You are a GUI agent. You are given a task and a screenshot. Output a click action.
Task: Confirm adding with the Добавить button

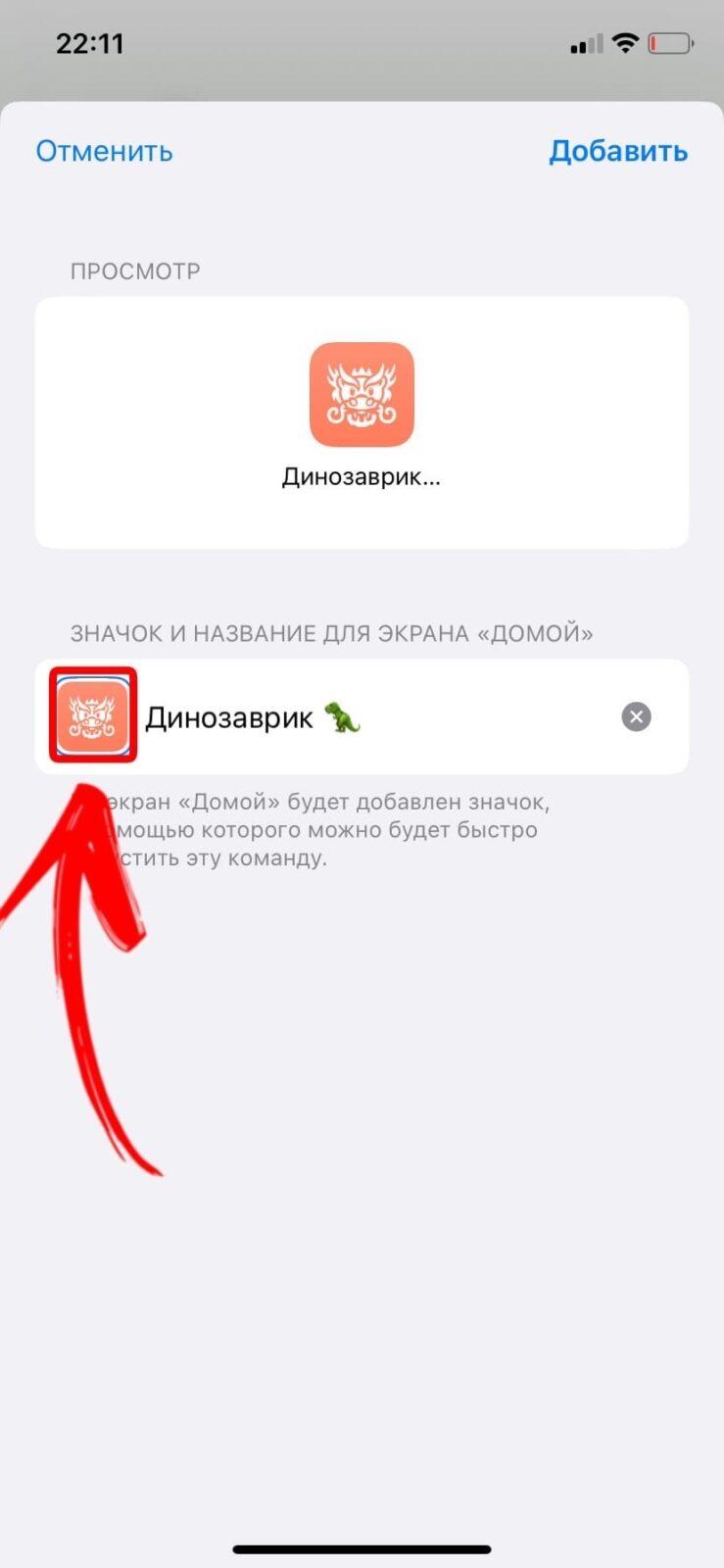tap(618, 152)
